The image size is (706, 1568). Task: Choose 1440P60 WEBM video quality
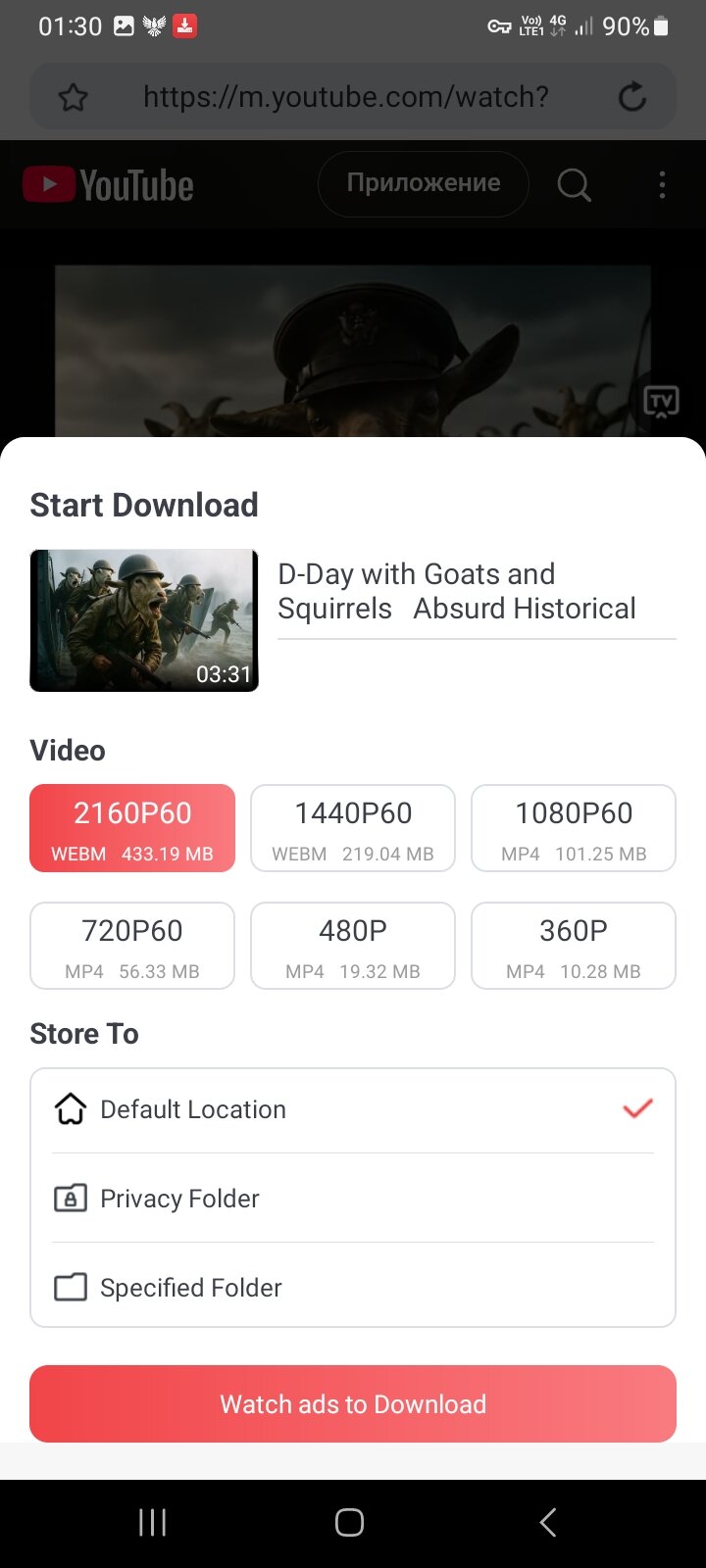[x=353, y=828]
